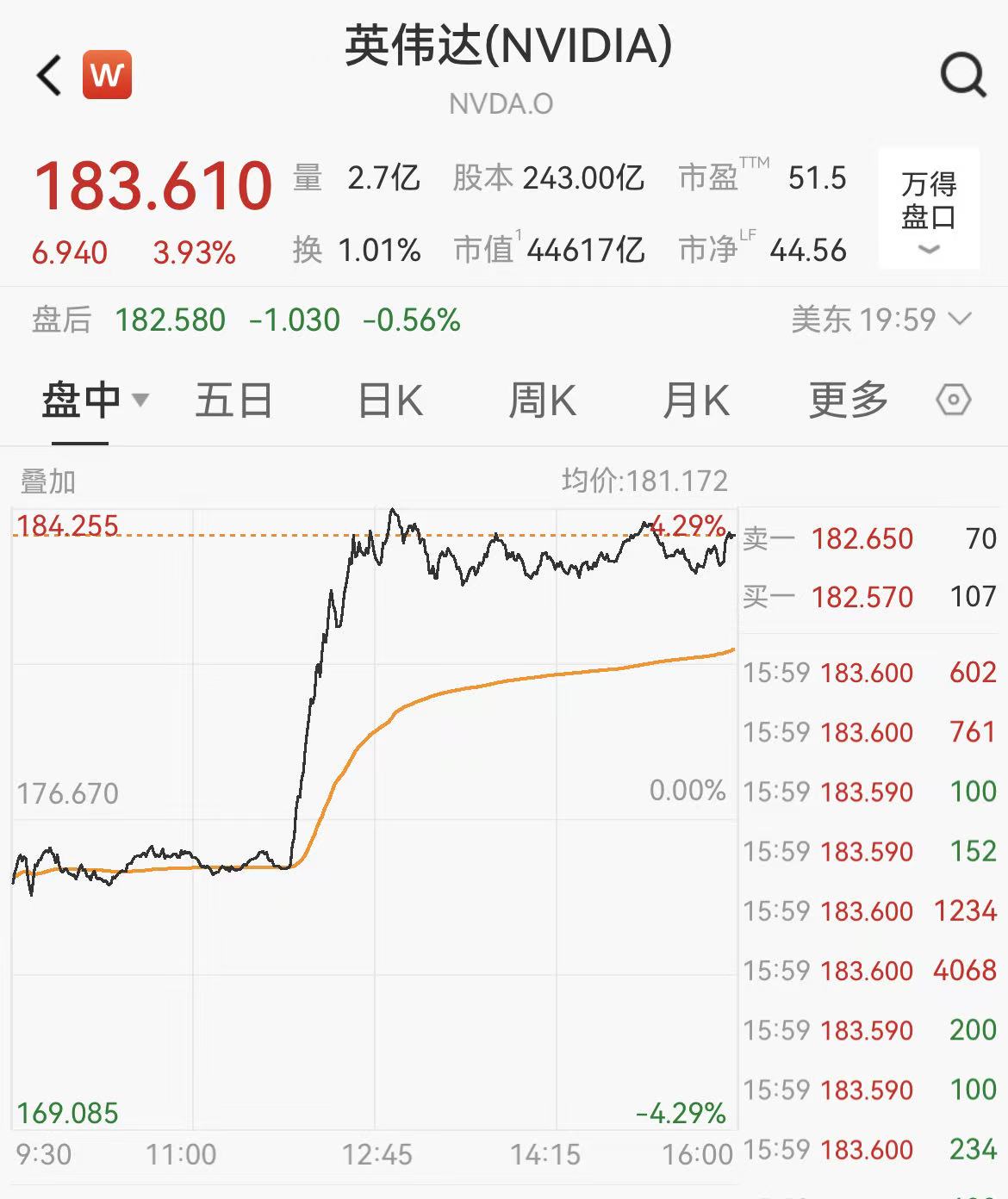The width and height of the screenshot is (1008, 1199).
Task: Open the 美东 19:59 time dropdown
Action: (x=880, y=320)
